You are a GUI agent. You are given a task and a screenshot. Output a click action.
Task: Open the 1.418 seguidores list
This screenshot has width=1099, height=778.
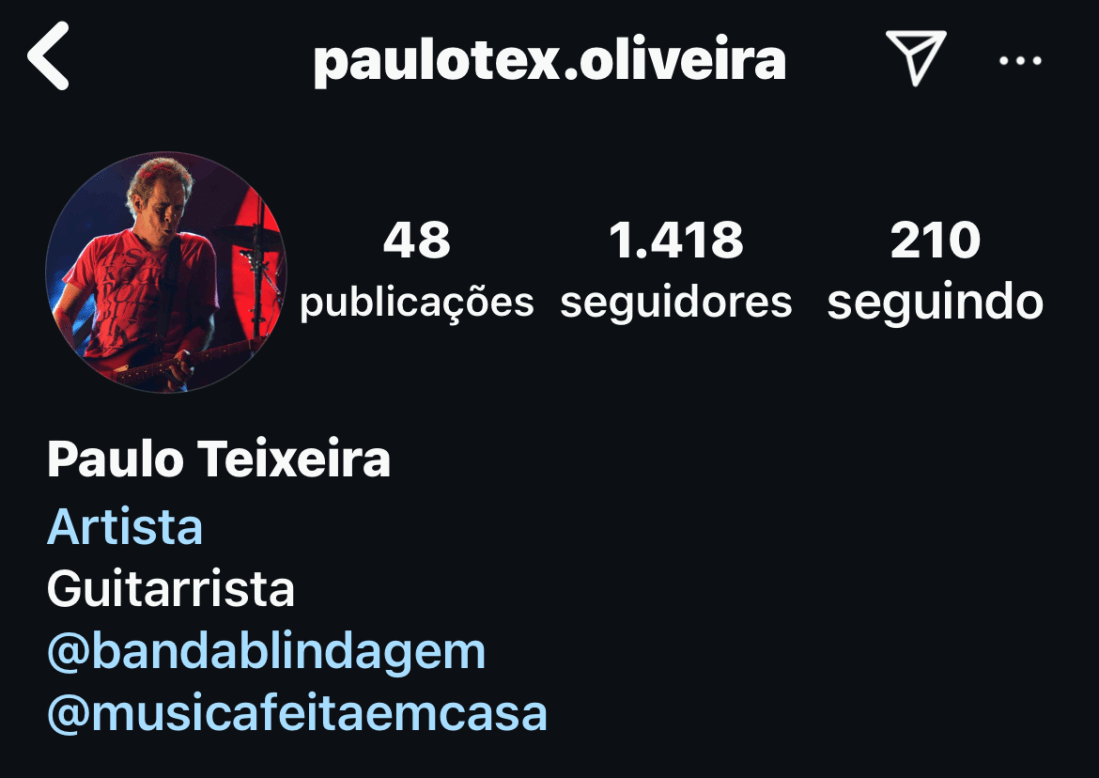click(676, 270)
